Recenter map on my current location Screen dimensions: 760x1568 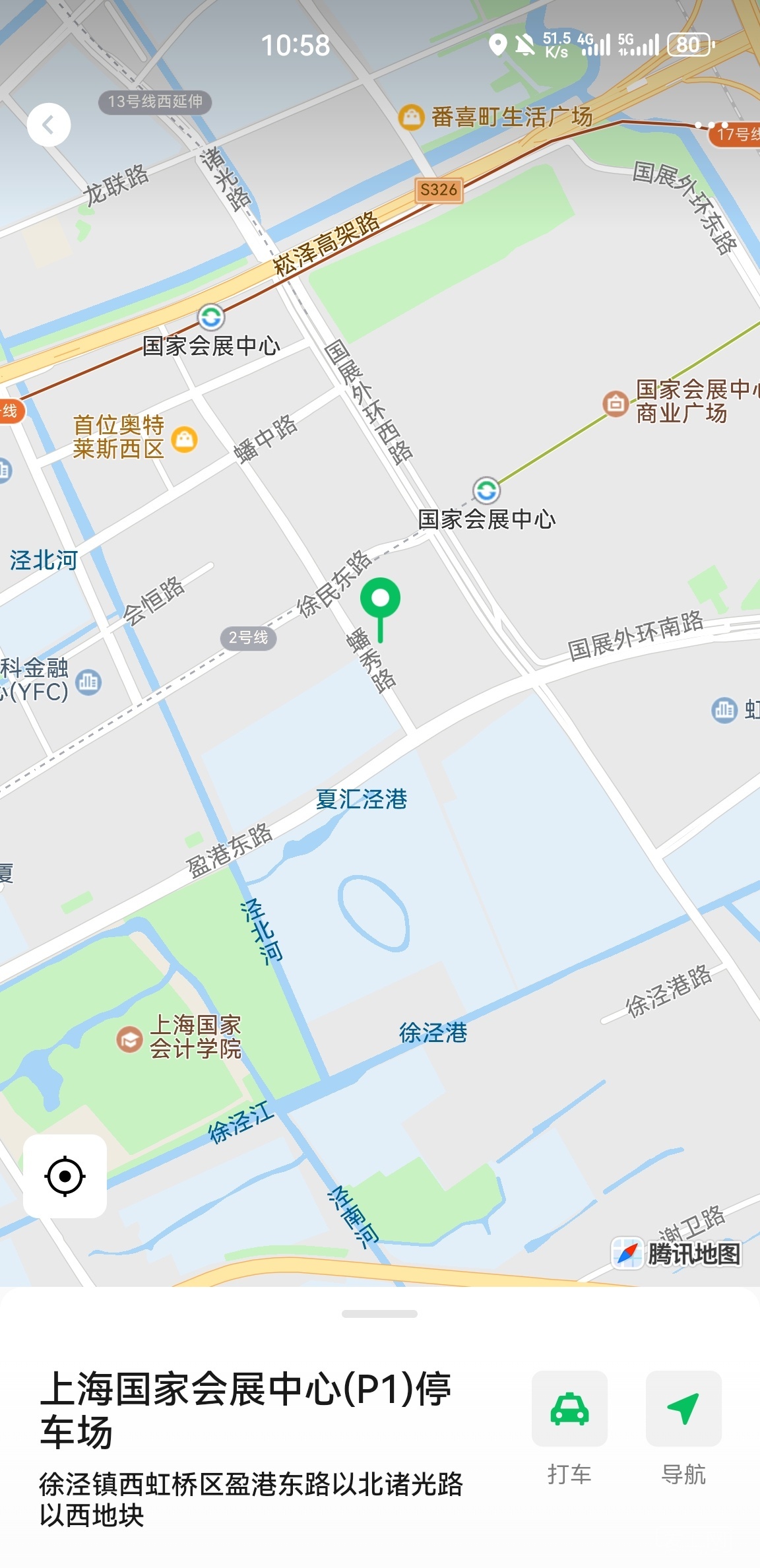pos(65,1176)
